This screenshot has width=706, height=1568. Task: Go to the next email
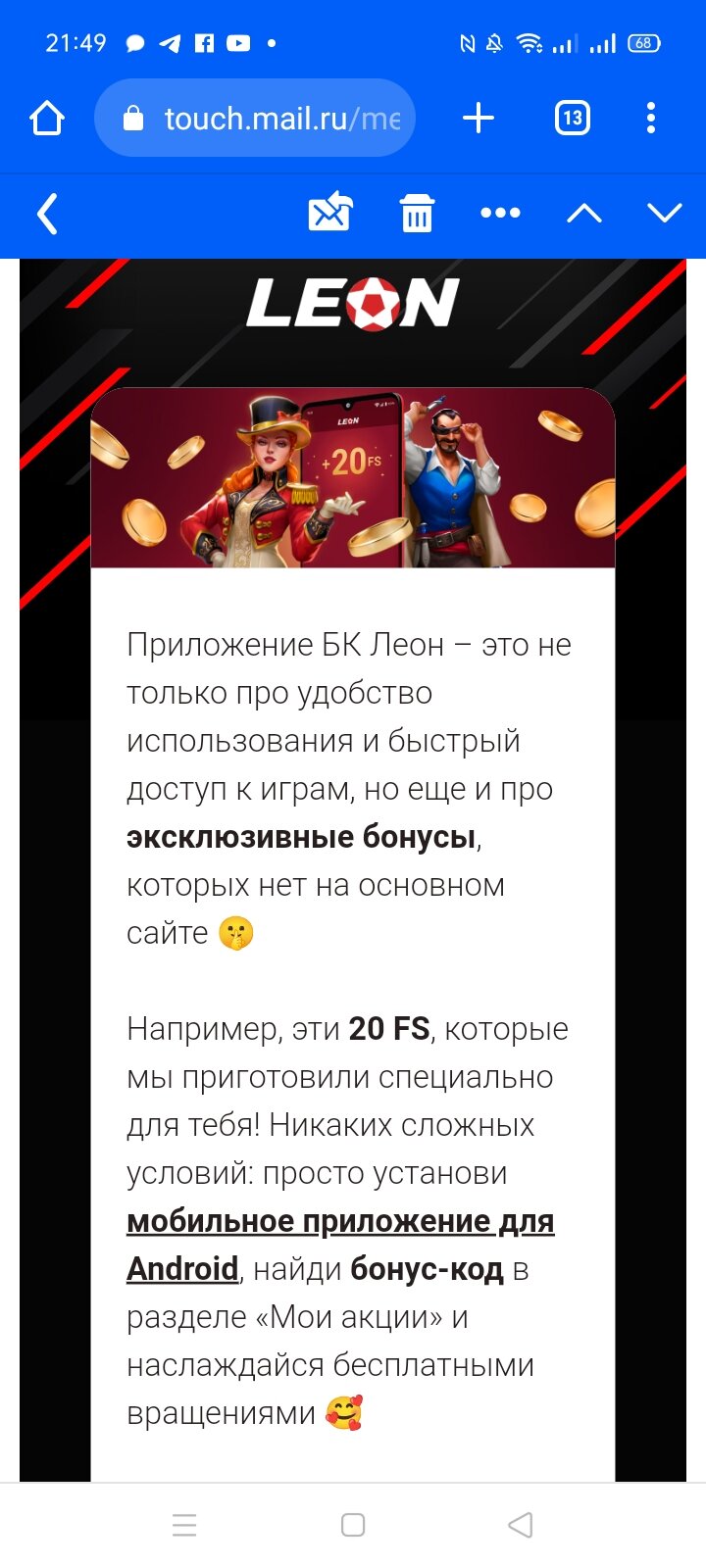point(665,213)
